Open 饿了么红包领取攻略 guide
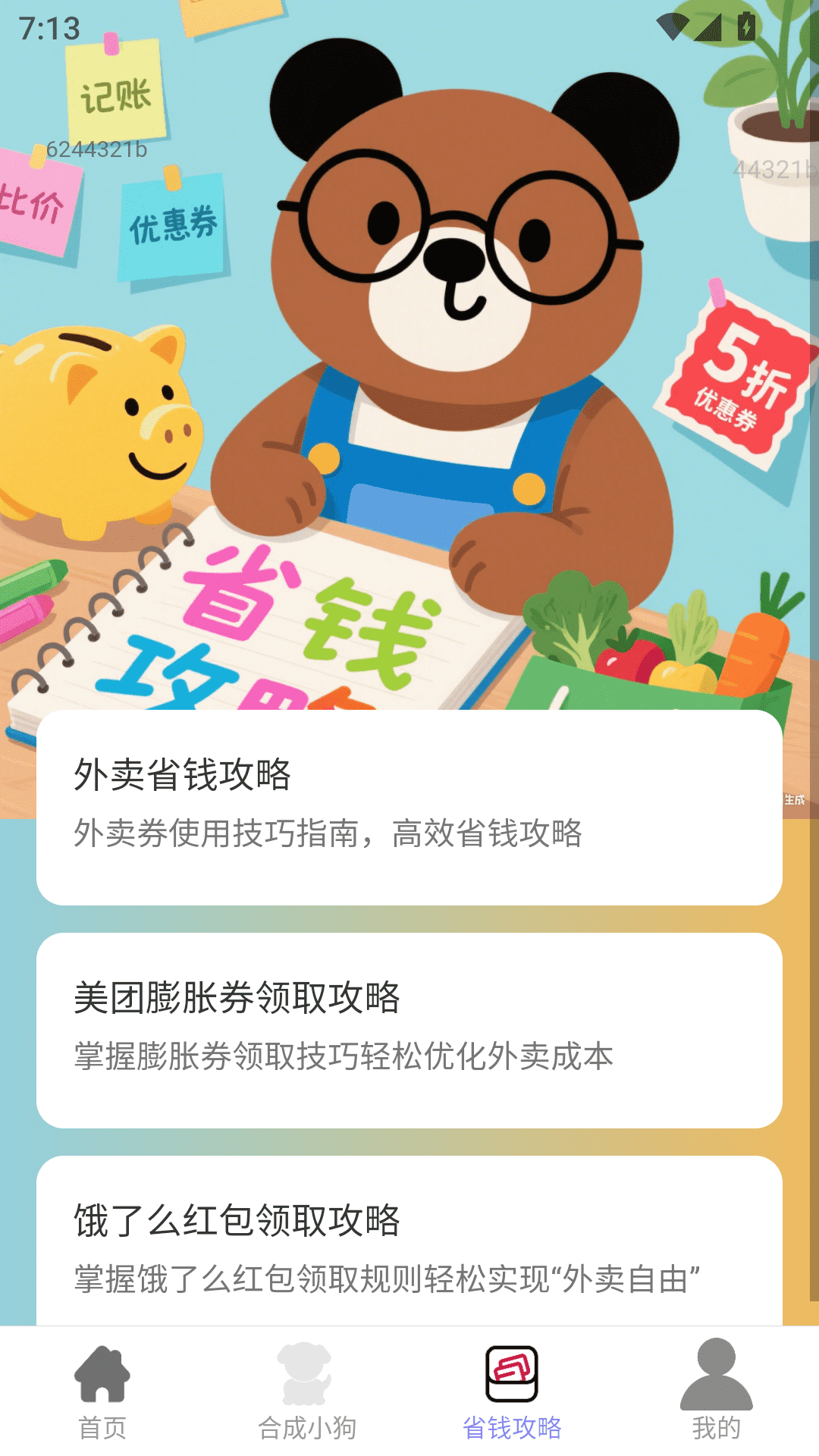The image size is (819, 1456). tap(409, 1244)
